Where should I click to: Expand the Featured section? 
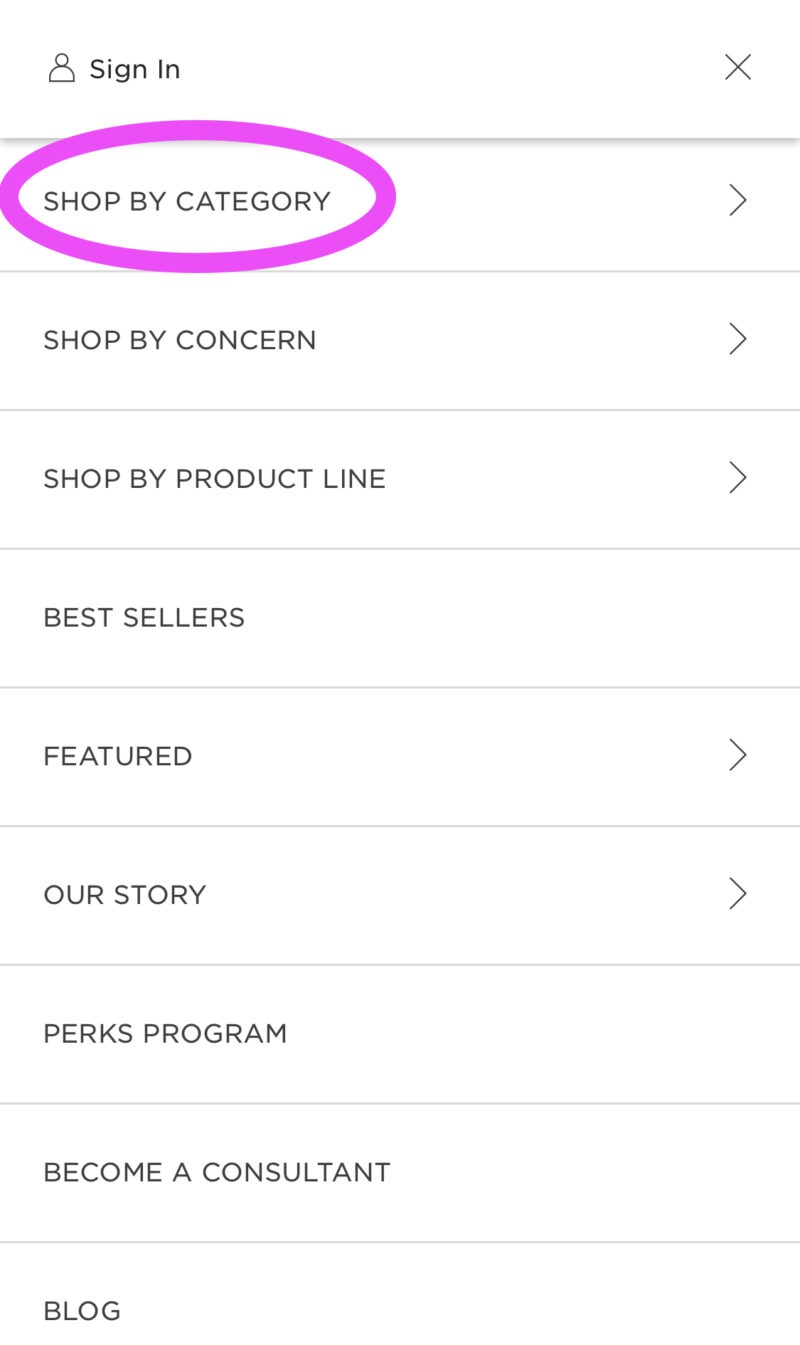pos(400,756)
